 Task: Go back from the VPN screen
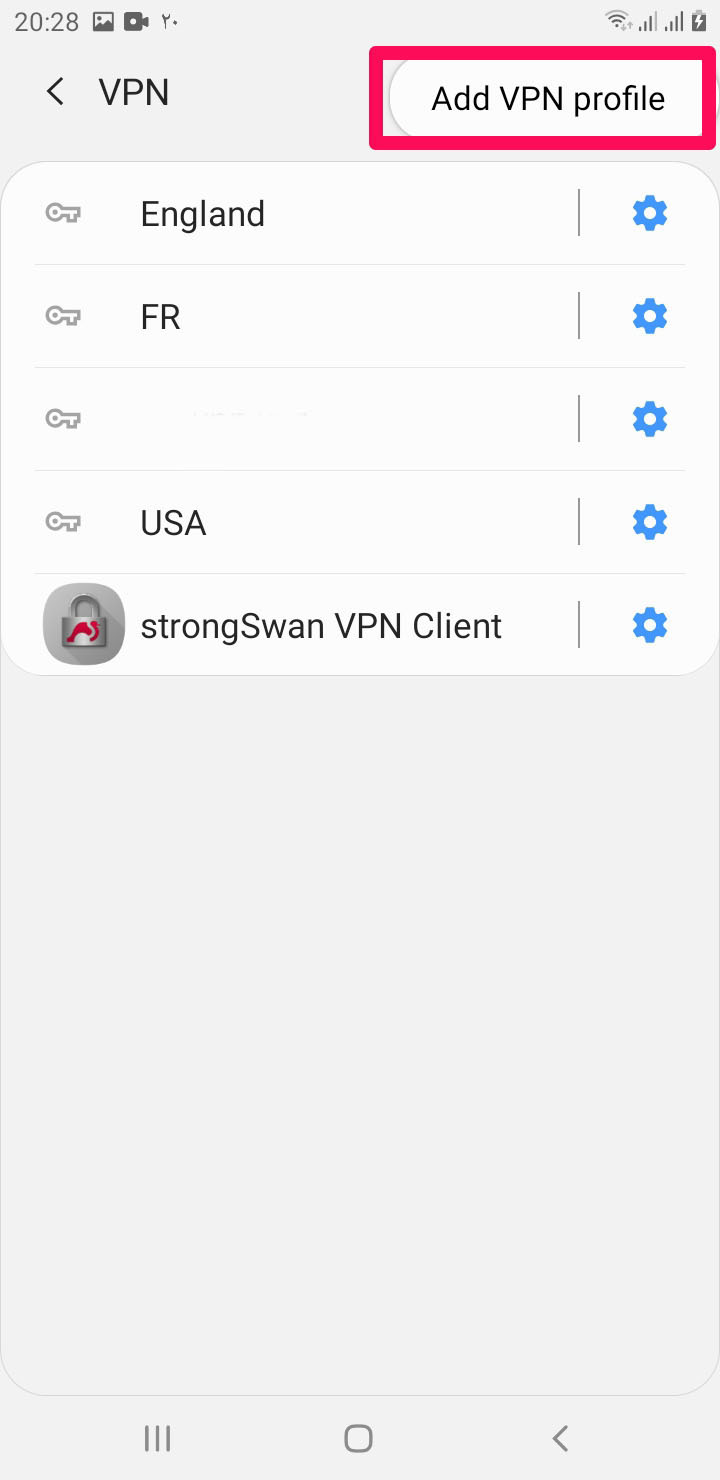[x=56, y=93]
